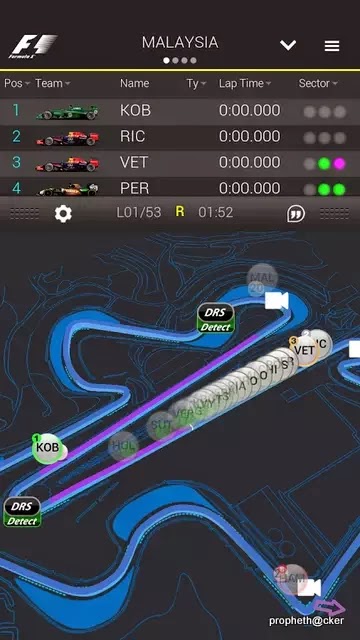Tap the page indicator dots under Malaysia
This screenshot has height=640, width=360.
pos(180,60)
